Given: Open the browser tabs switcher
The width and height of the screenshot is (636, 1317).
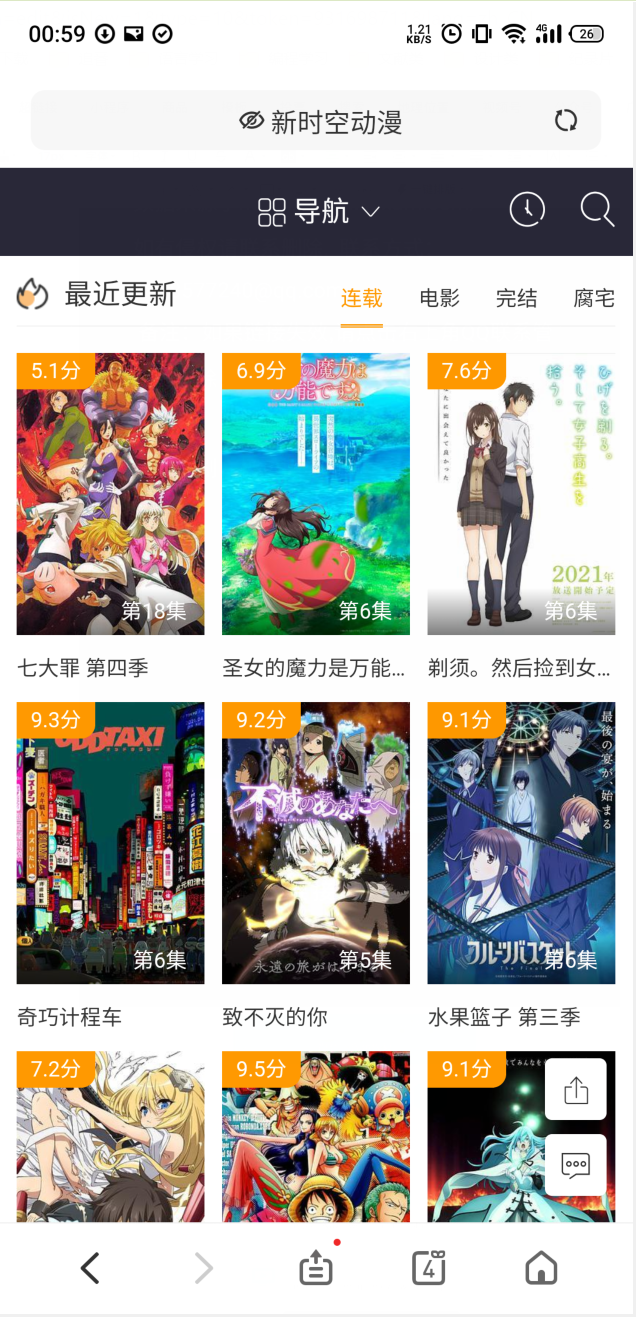Looking at the screenshot, I should [428, 1269].
